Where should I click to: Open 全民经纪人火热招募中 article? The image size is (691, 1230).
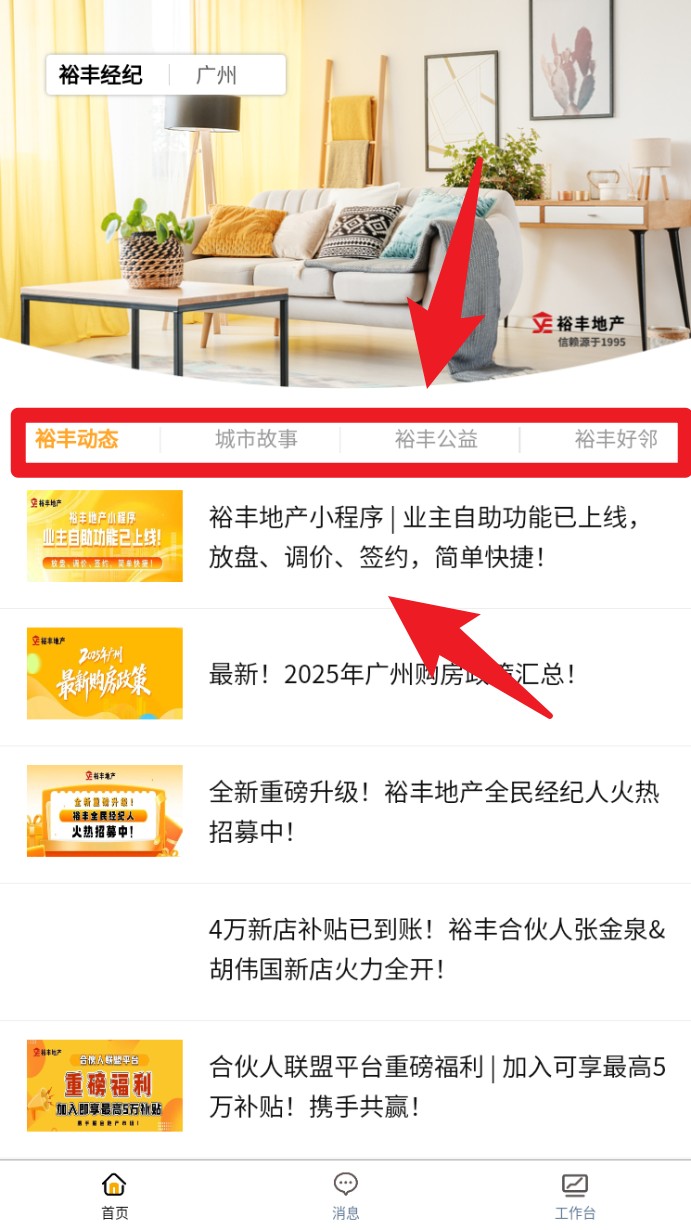432,811
